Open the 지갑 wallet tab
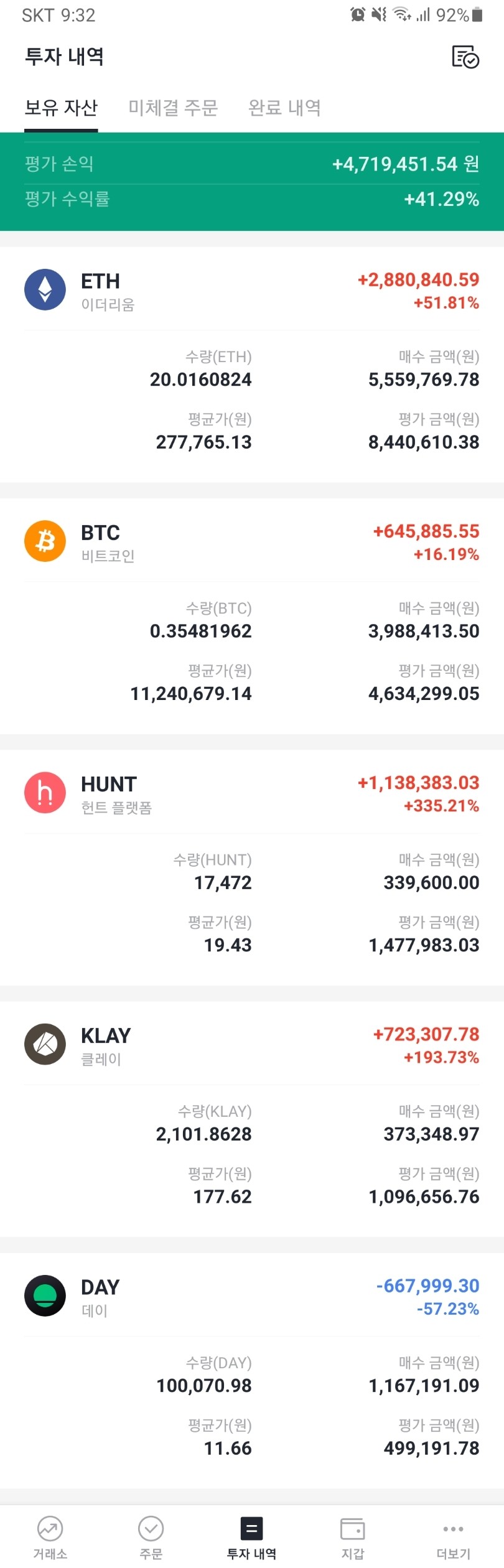Screen dimensions: 504x1568 point(353,1536)
